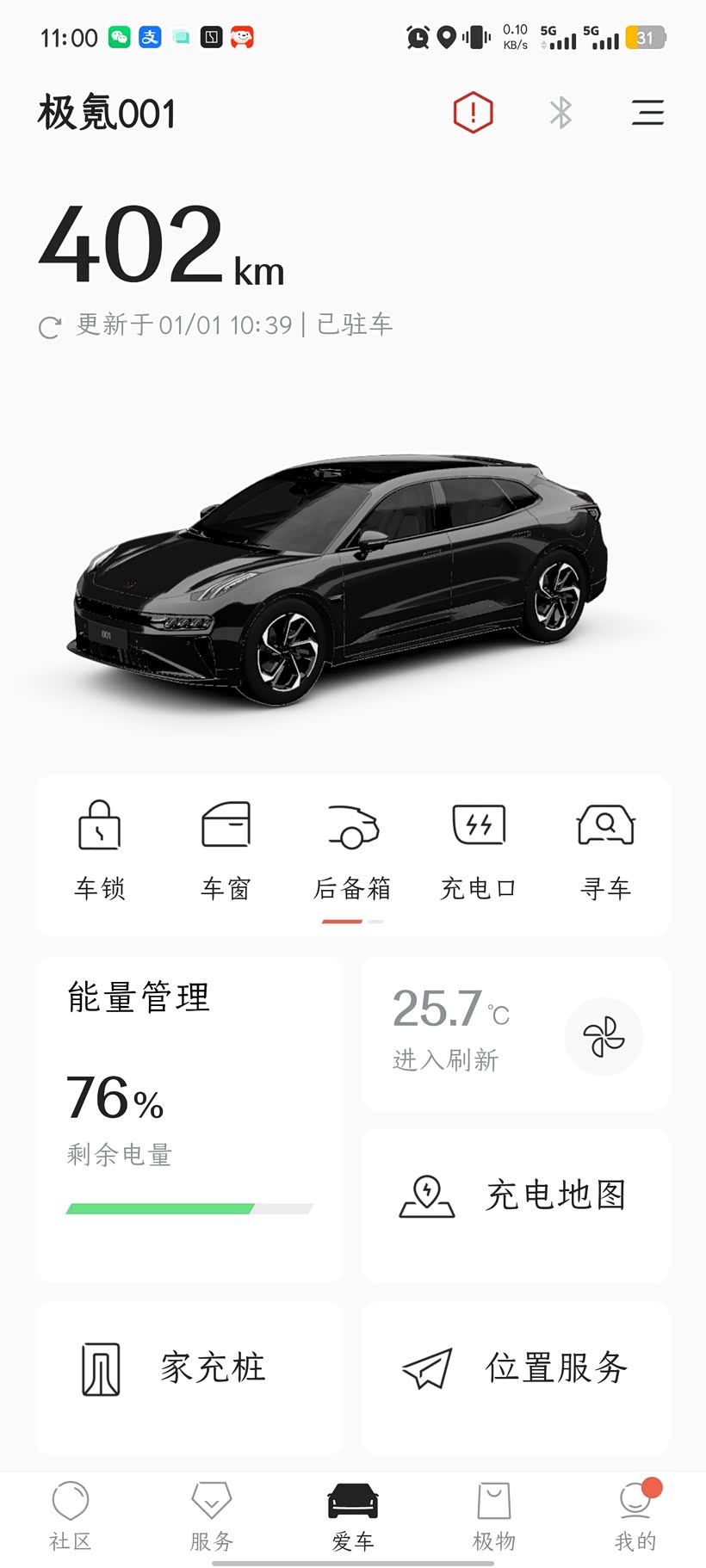Open the 能量管理 energy card
The height and width of the screenshot is (1568, 706).
coord(190,1120)
